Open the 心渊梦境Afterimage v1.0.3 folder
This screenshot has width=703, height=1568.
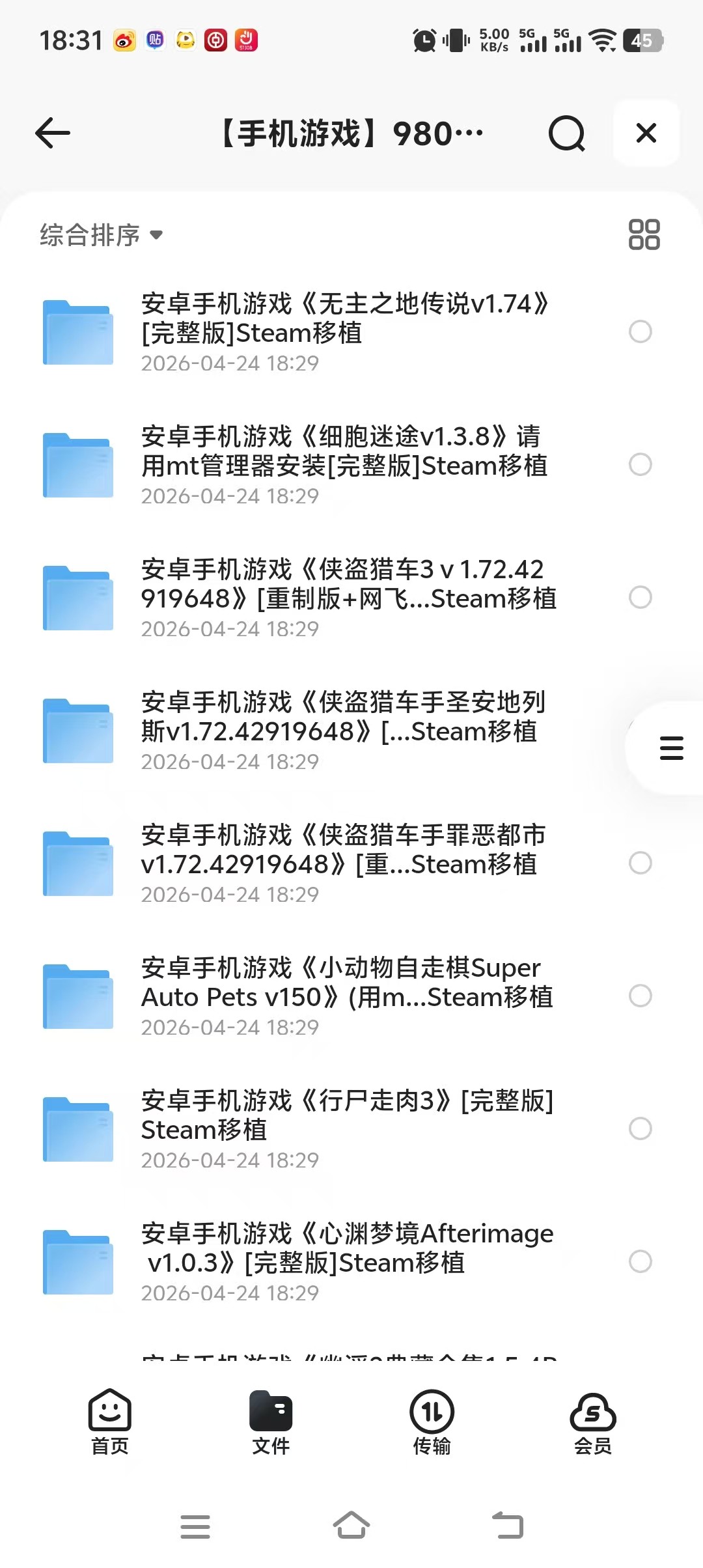pyautogui.click(x=345, y=1249)
